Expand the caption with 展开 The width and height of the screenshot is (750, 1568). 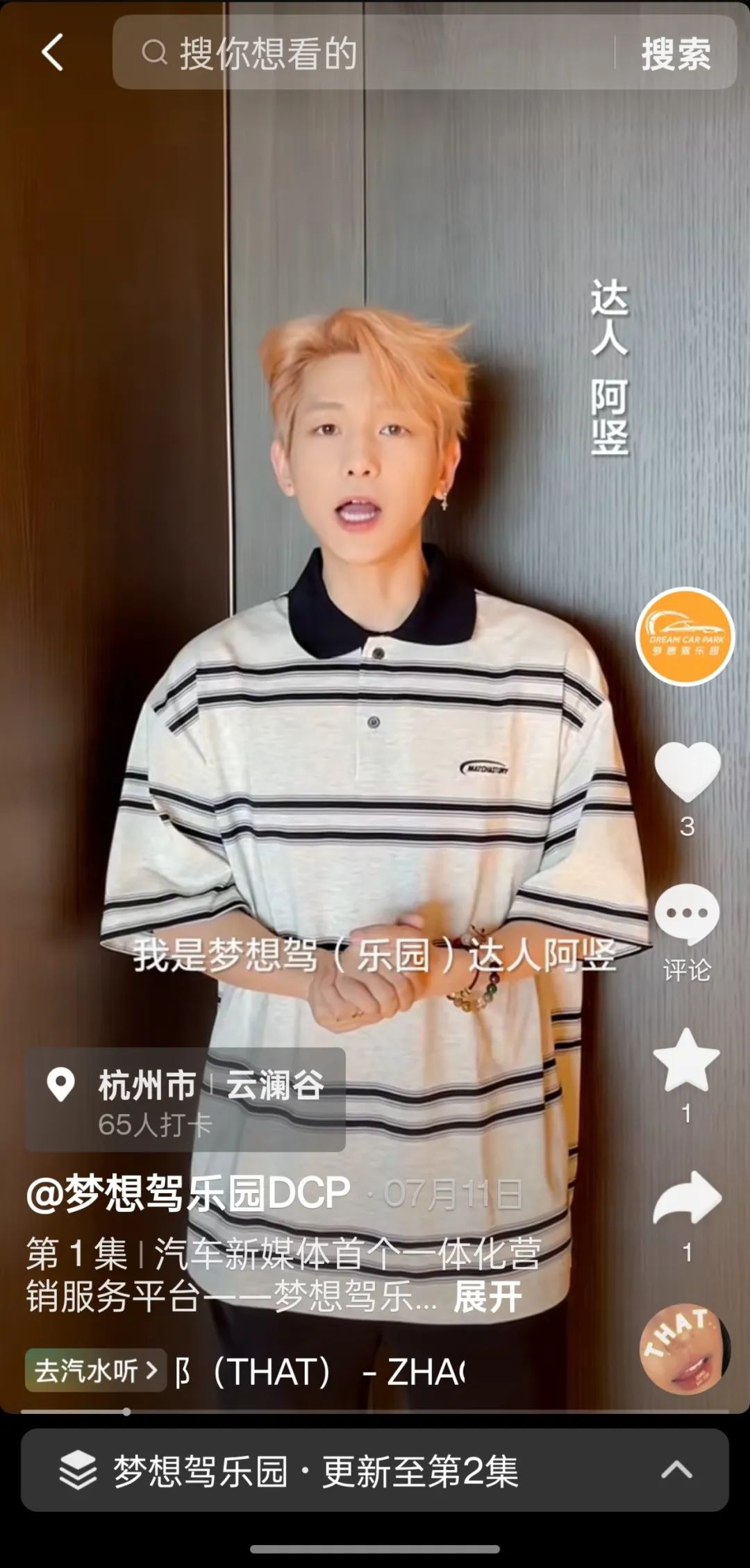pos(487,1296)
